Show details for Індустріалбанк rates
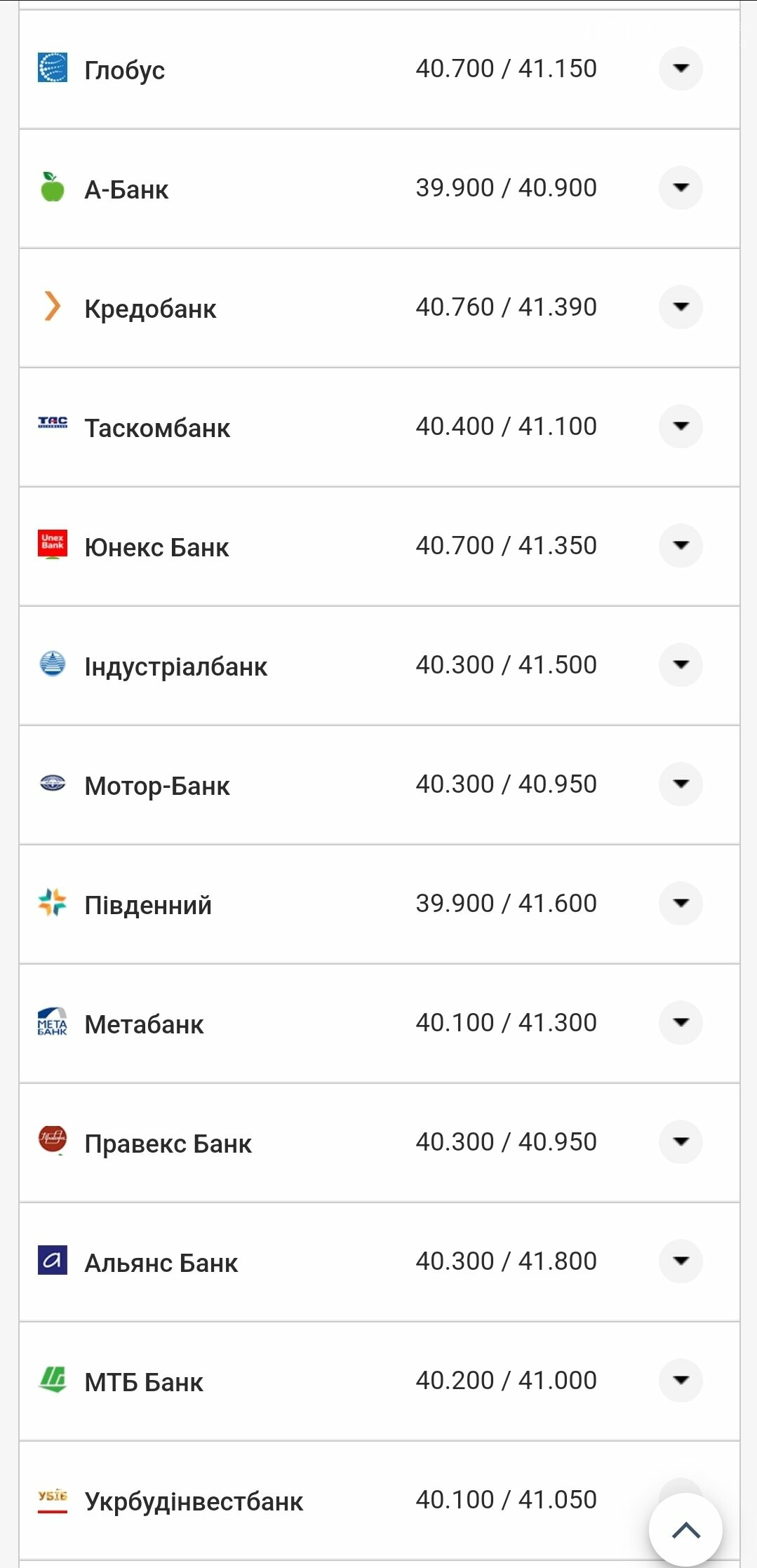 681,665
